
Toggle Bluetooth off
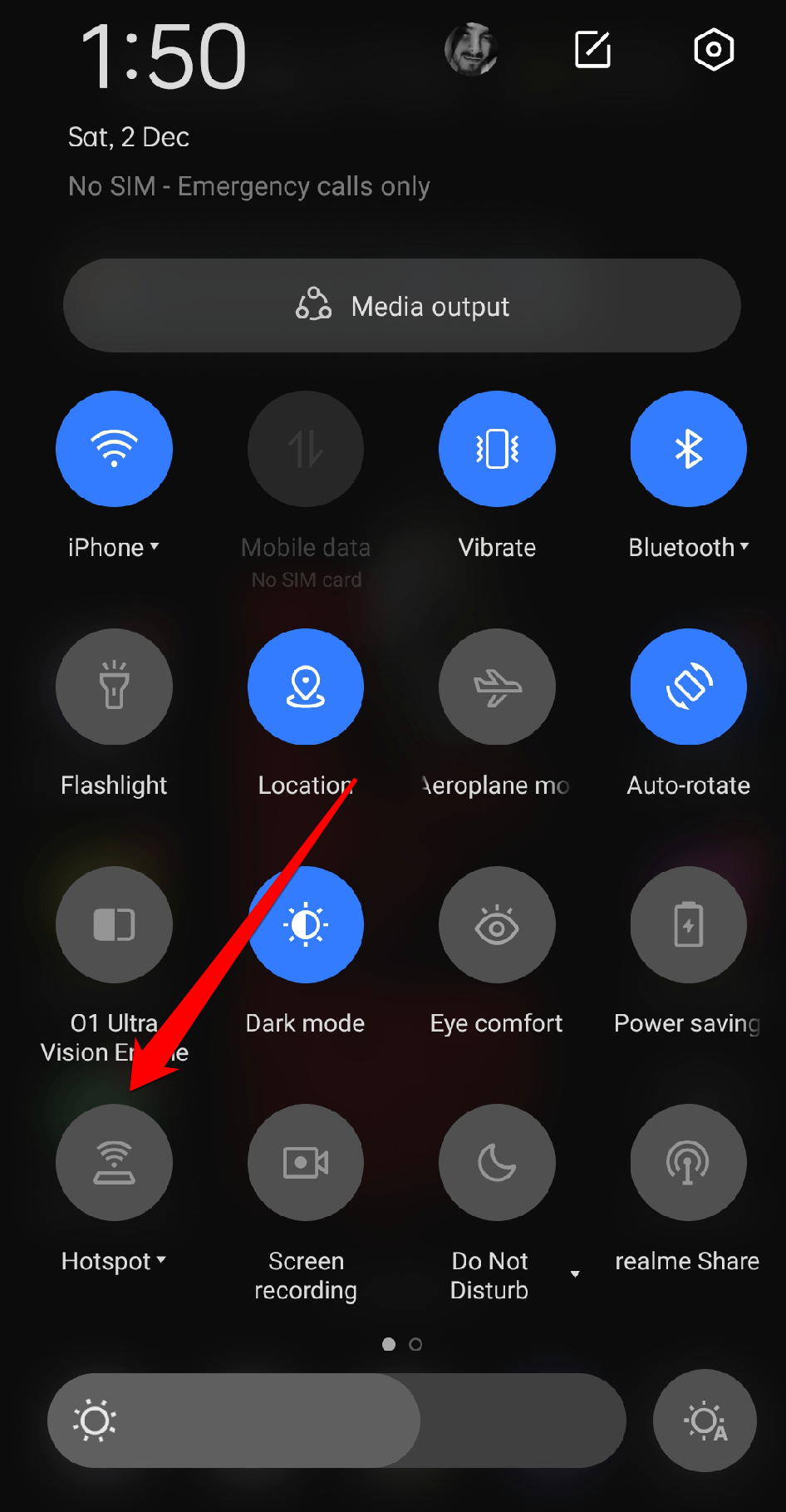point(688,449)
